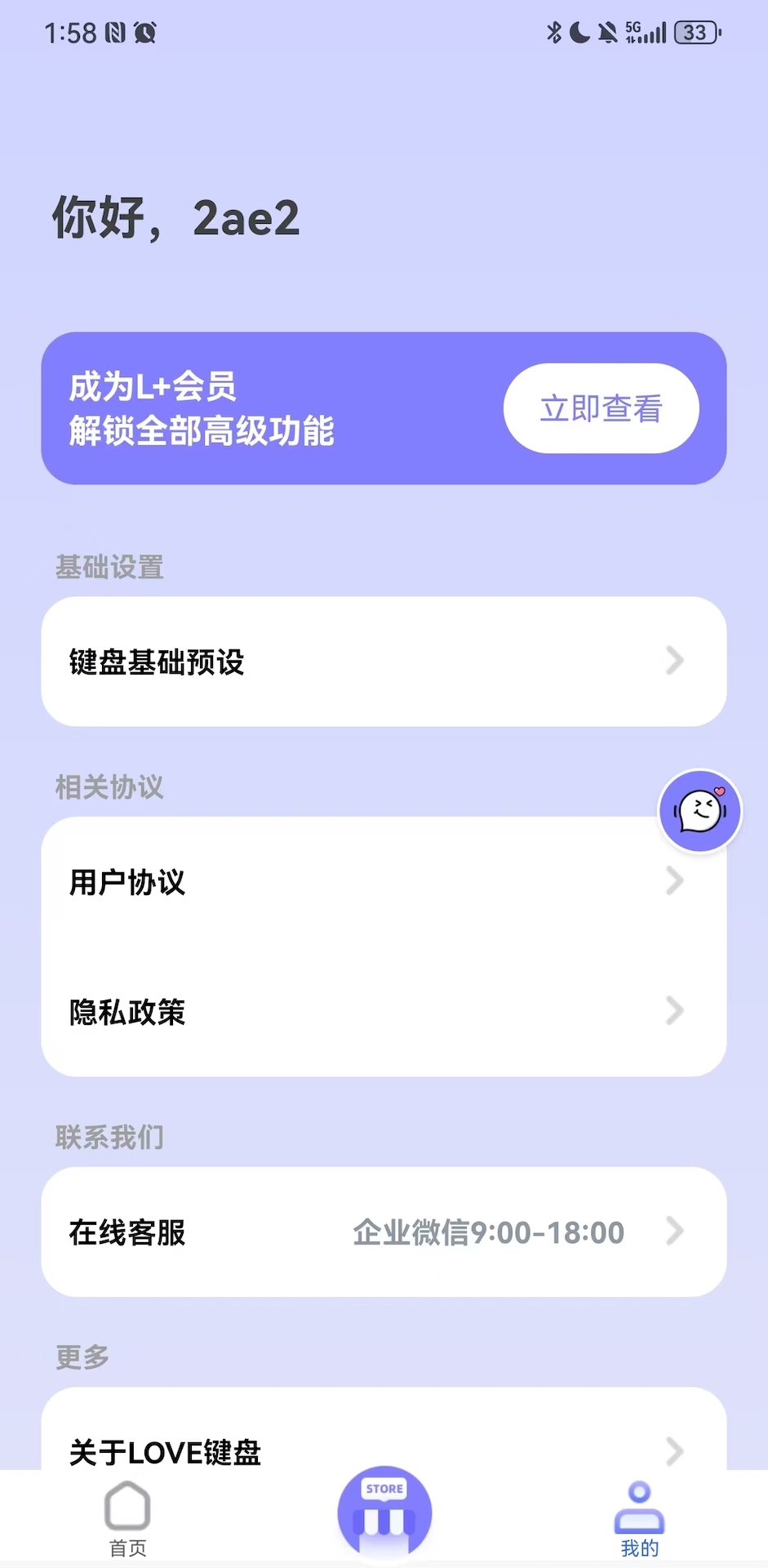Open the 用户协议 arrow
Screen dimensions: 768x1568
click(x=674, y=881)
